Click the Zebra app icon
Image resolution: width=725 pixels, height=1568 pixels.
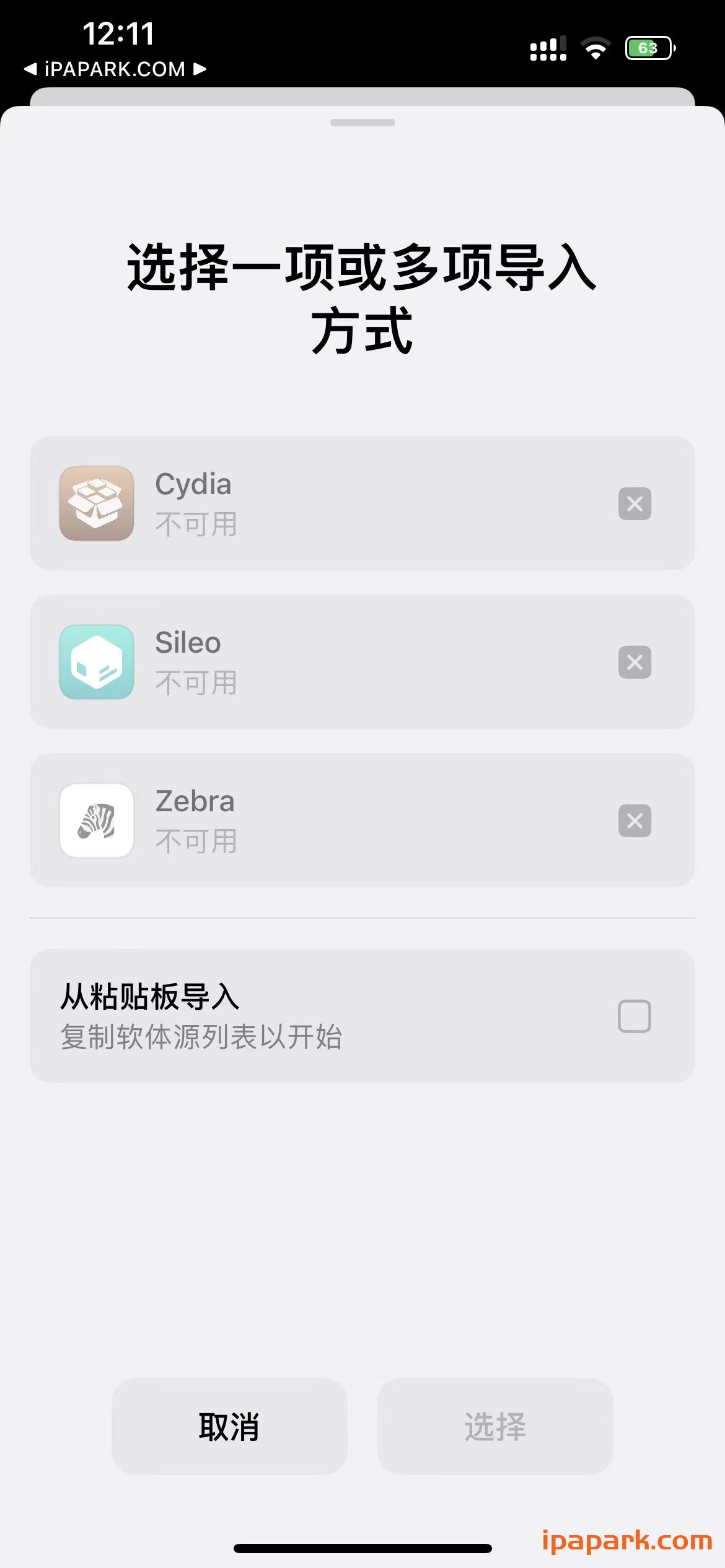click(x=97, y=821)
